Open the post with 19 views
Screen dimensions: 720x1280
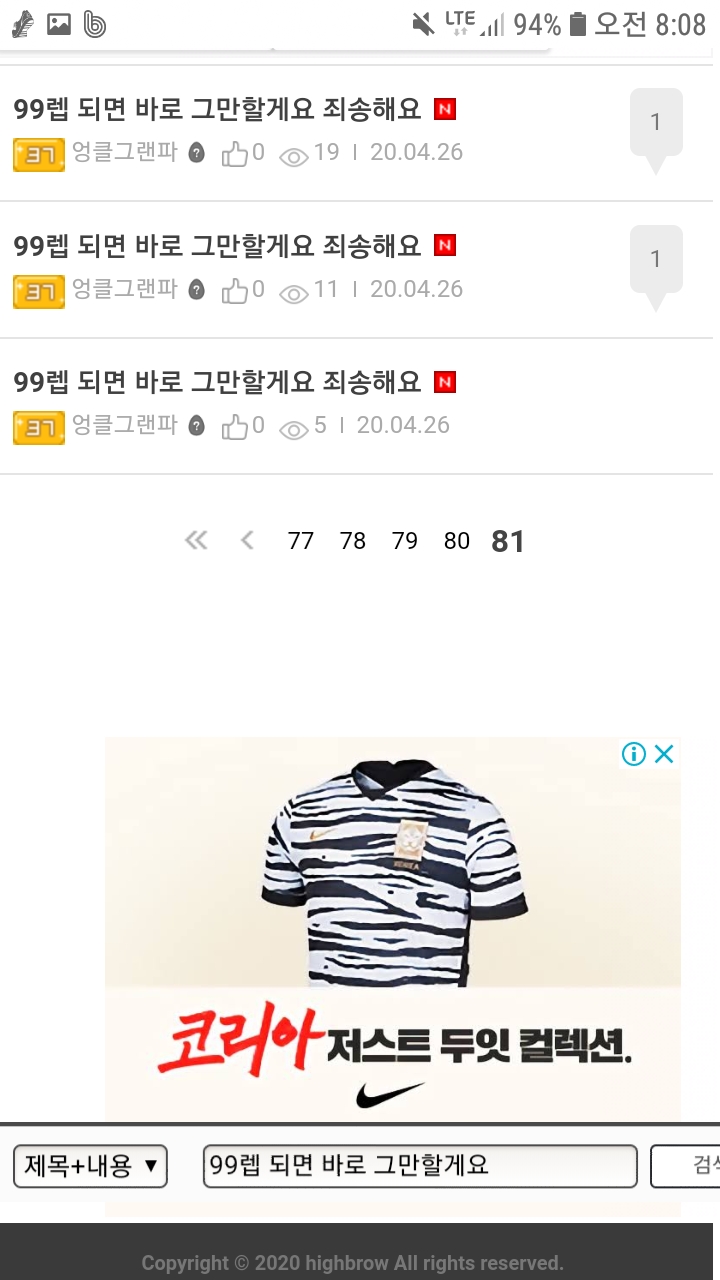click(217, 110)
